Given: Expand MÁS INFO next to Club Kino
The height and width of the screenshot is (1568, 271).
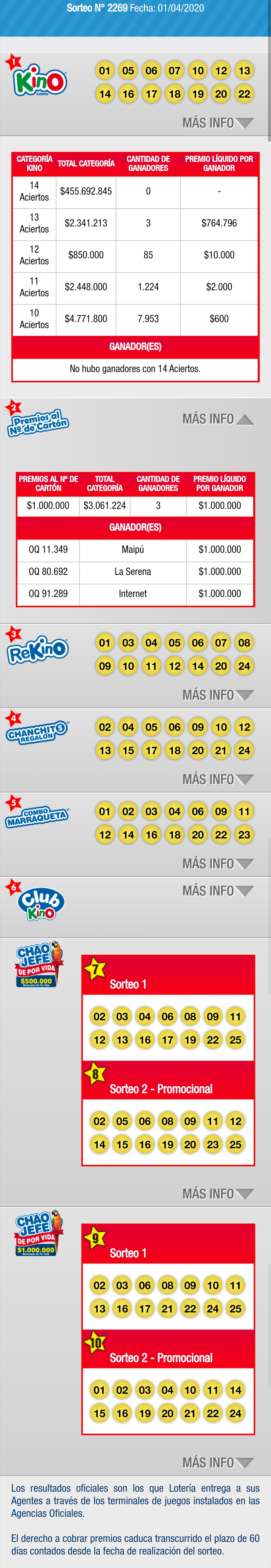Looking at the screenshot, I should coord(217,890).
